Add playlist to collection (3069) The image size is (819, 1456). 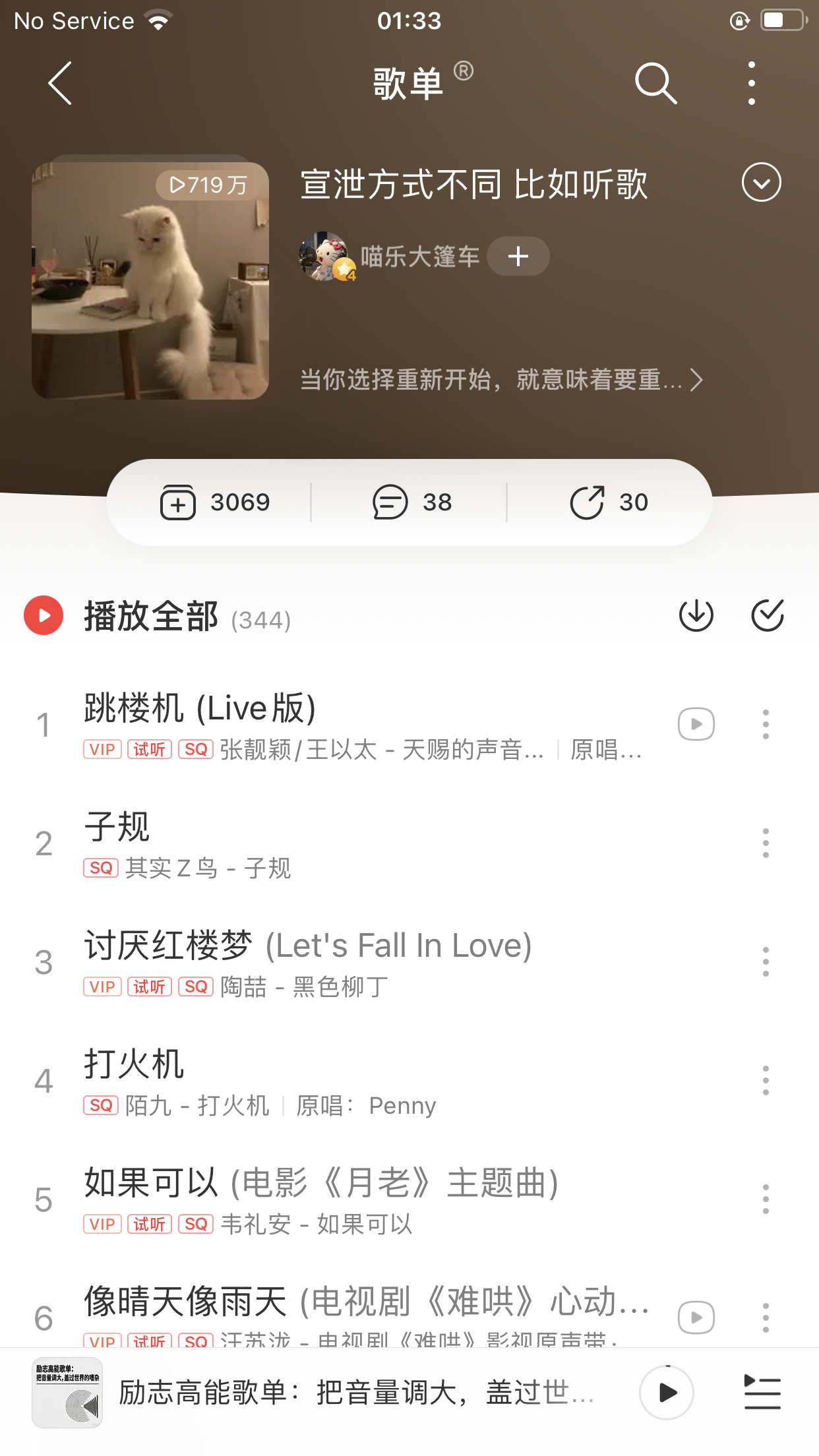[x=215, y=502]
